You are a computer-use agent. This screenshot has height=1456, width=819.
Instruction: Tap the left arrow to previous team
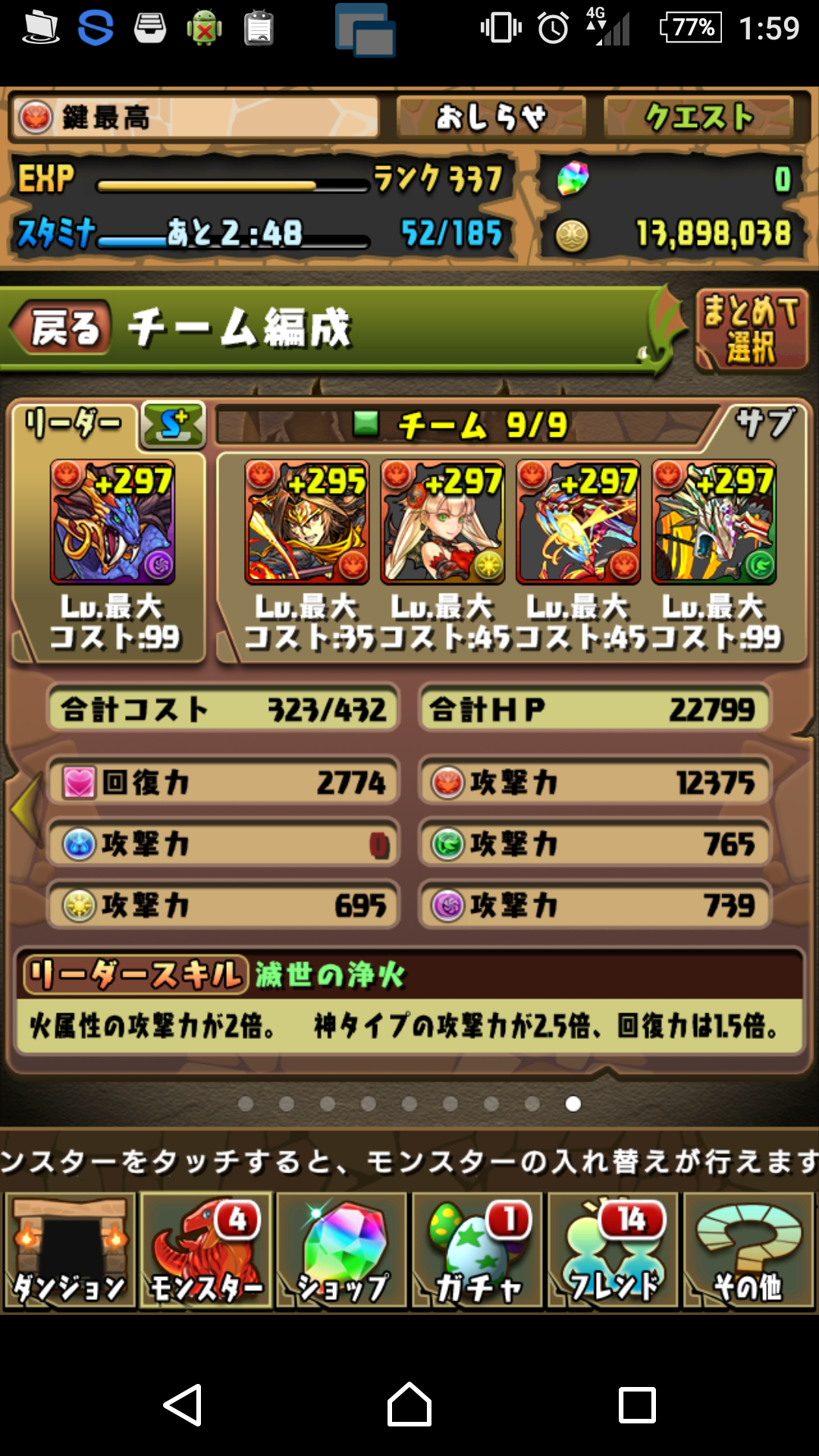coord(26,809)
